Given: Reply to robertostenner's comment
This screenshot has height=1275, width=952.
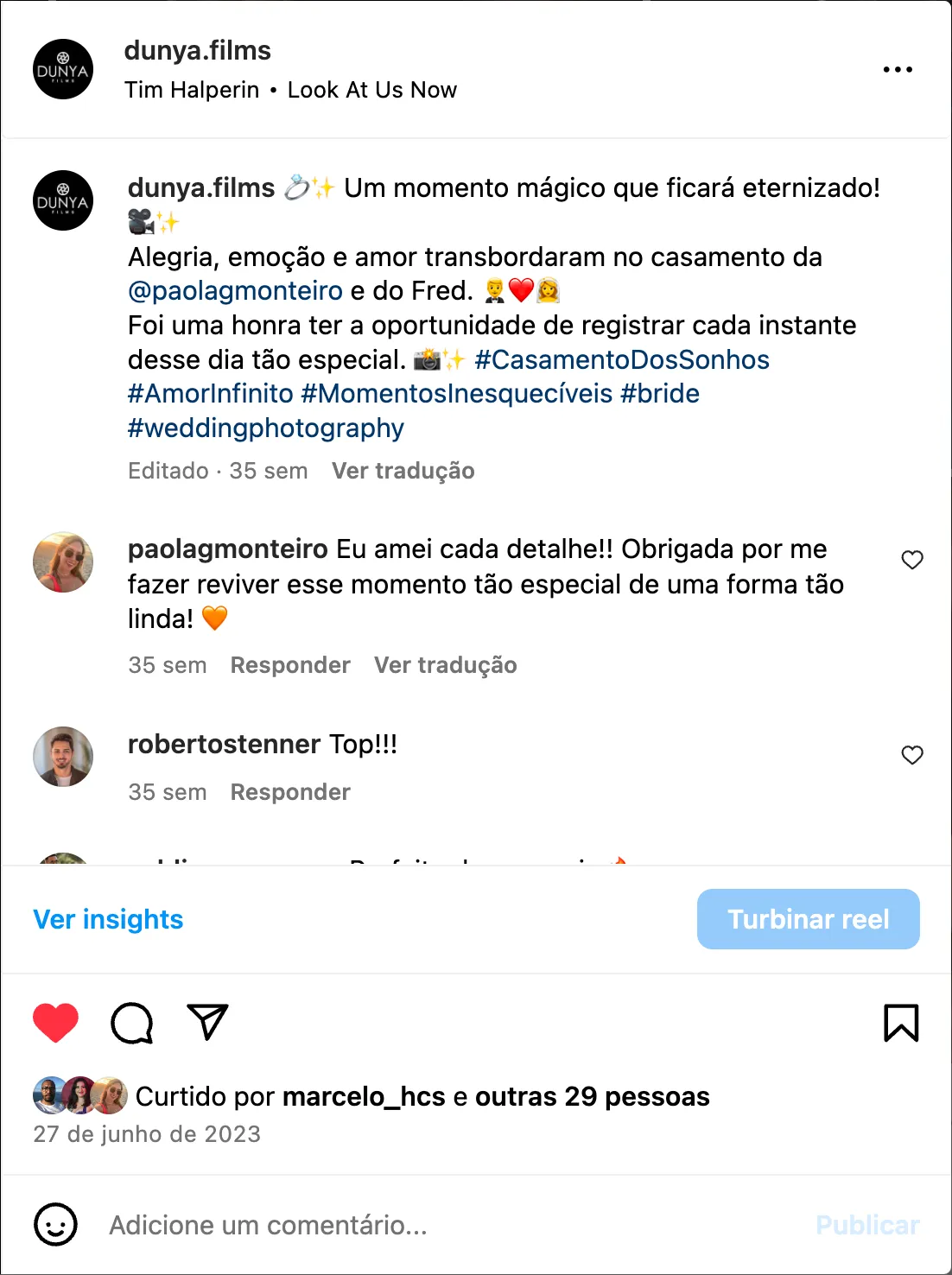Looking at the screenshot, I should [x=290, y=792].
